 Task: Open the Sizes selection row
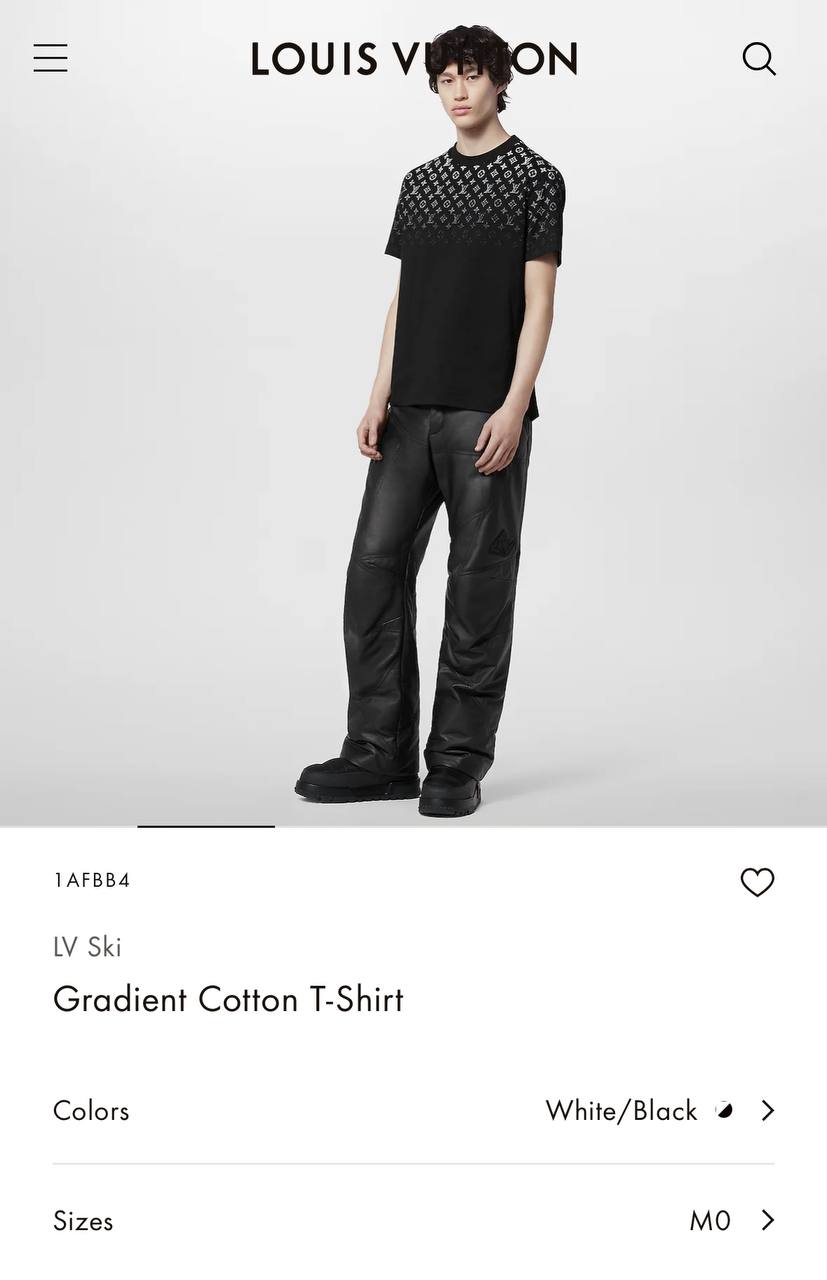click(x=413, y=1221)
